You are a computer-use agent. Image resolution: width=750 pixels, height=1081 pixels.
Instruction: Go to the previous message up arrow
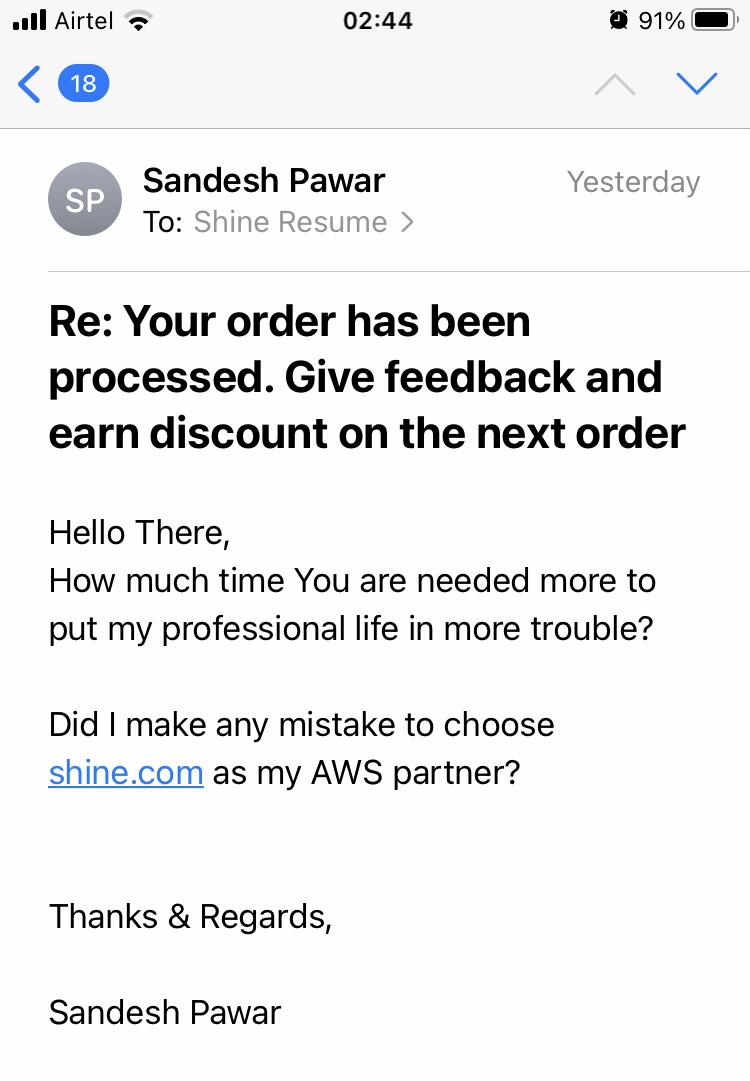[x=614, y=84]
